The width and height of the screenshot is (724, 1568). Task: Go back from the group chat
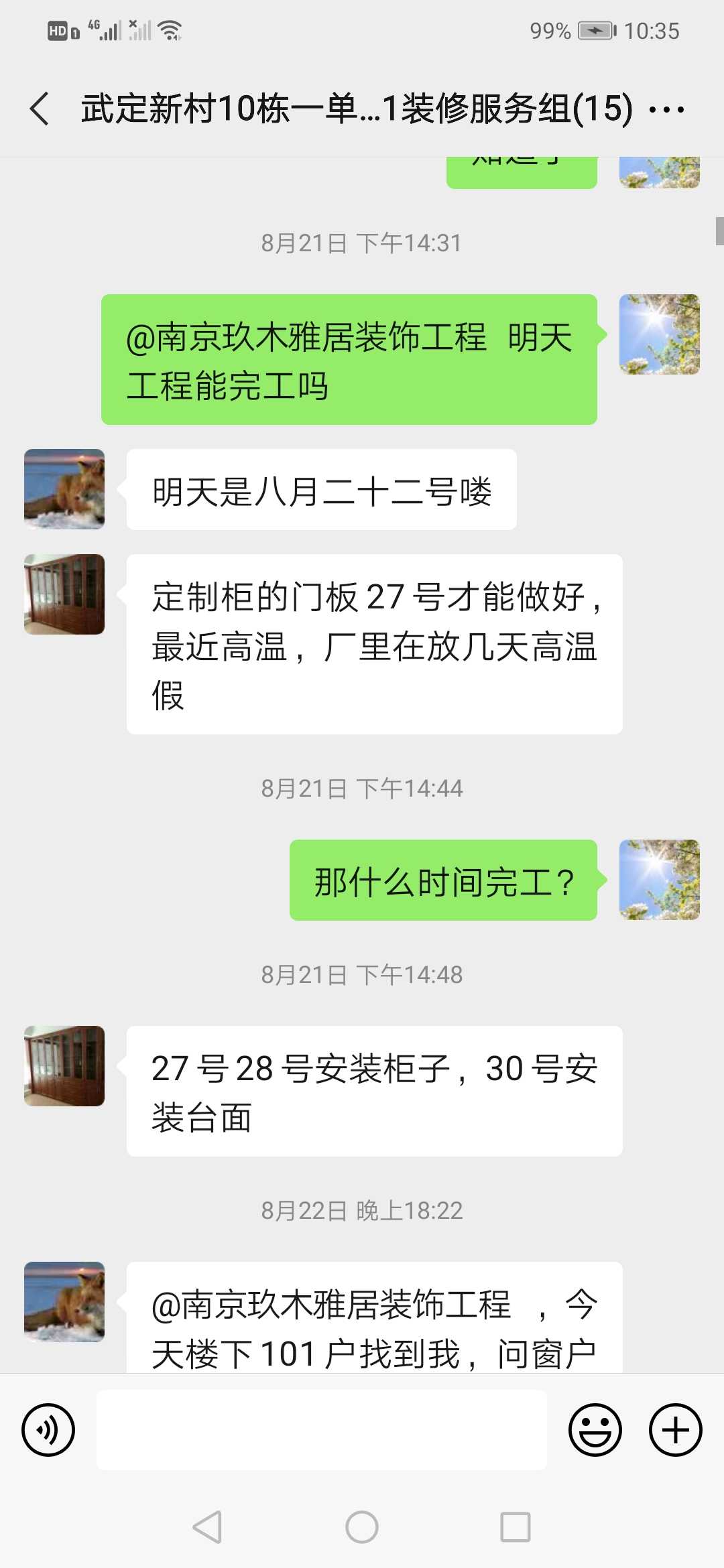(40, 109)
